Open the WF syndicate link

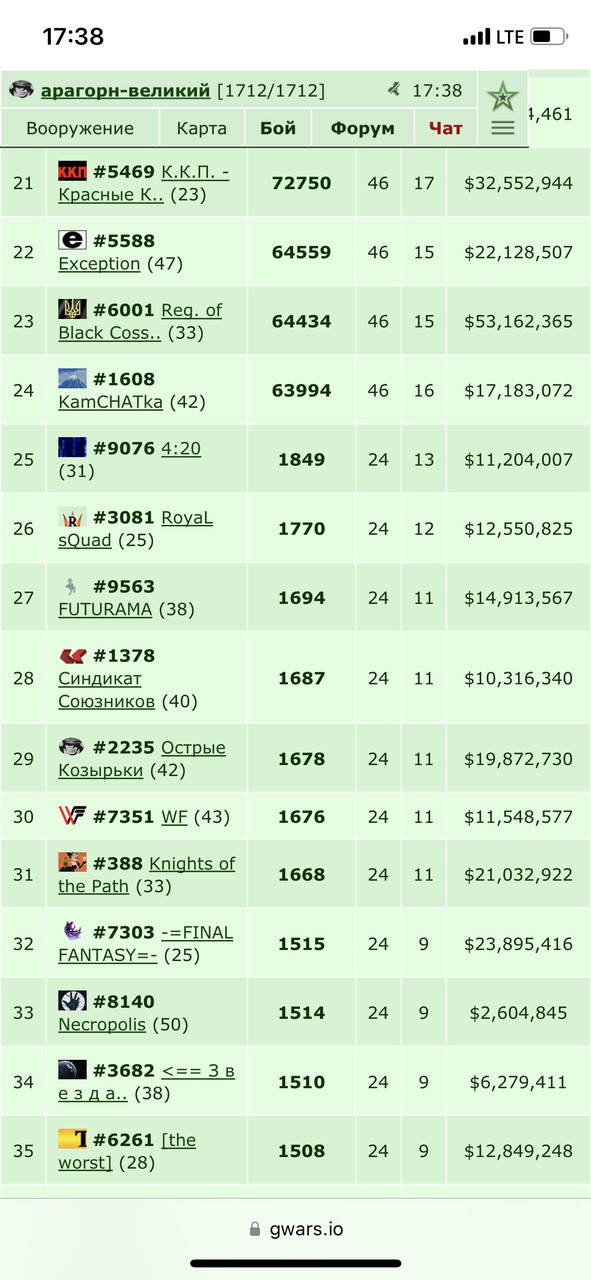(x=174, y=817)
